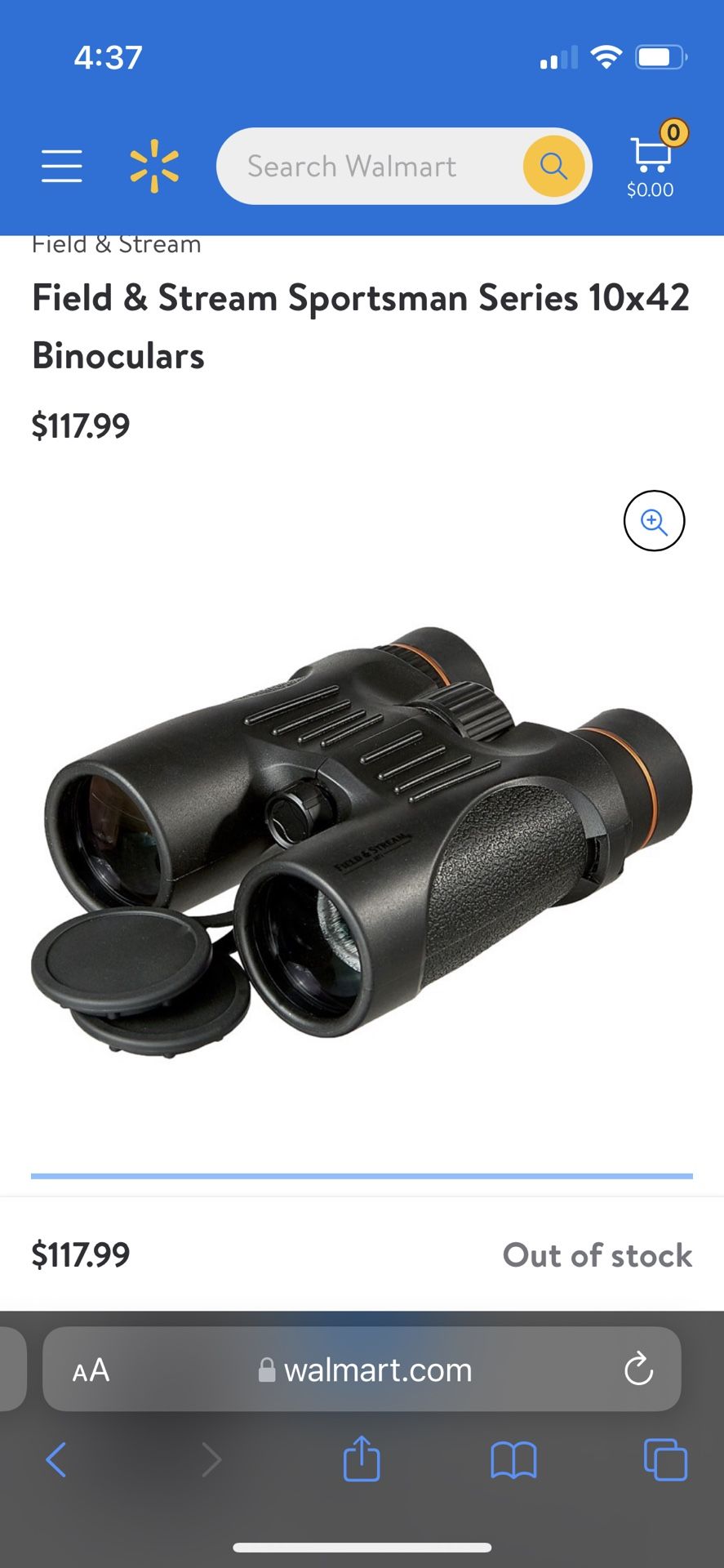This screenshot has width=724, height=1568.
Task: Open the hamburger menu
Action: pyautogui.click(x=62, y=166)
